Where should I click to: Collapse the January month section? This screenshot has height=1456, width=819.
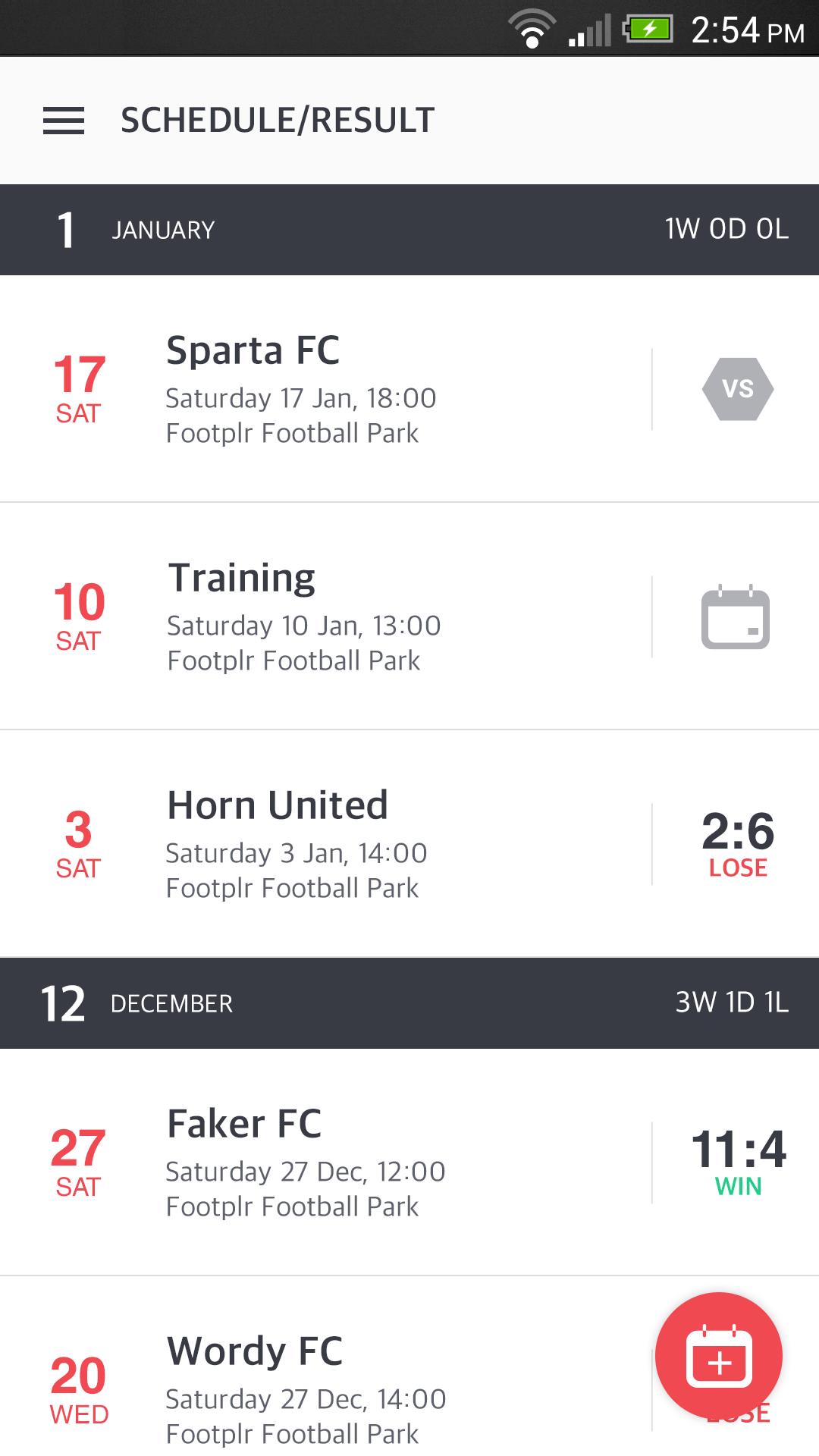point(303,229)
